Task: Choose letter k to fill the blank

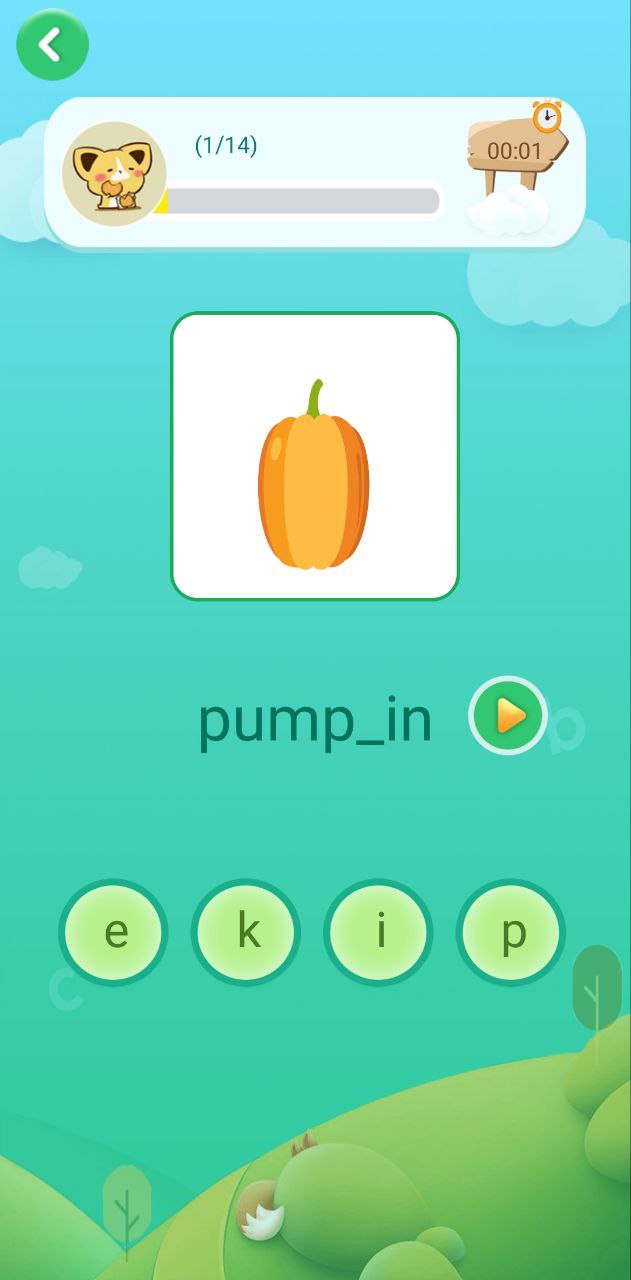Action: pos(246,932)
